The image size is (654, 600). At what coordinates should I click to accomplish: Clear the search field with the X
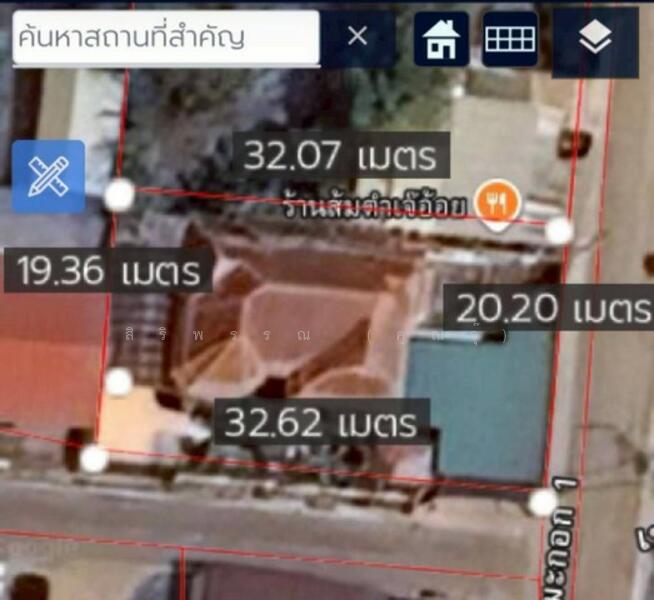pyautogui.click(x=357, y=38)
